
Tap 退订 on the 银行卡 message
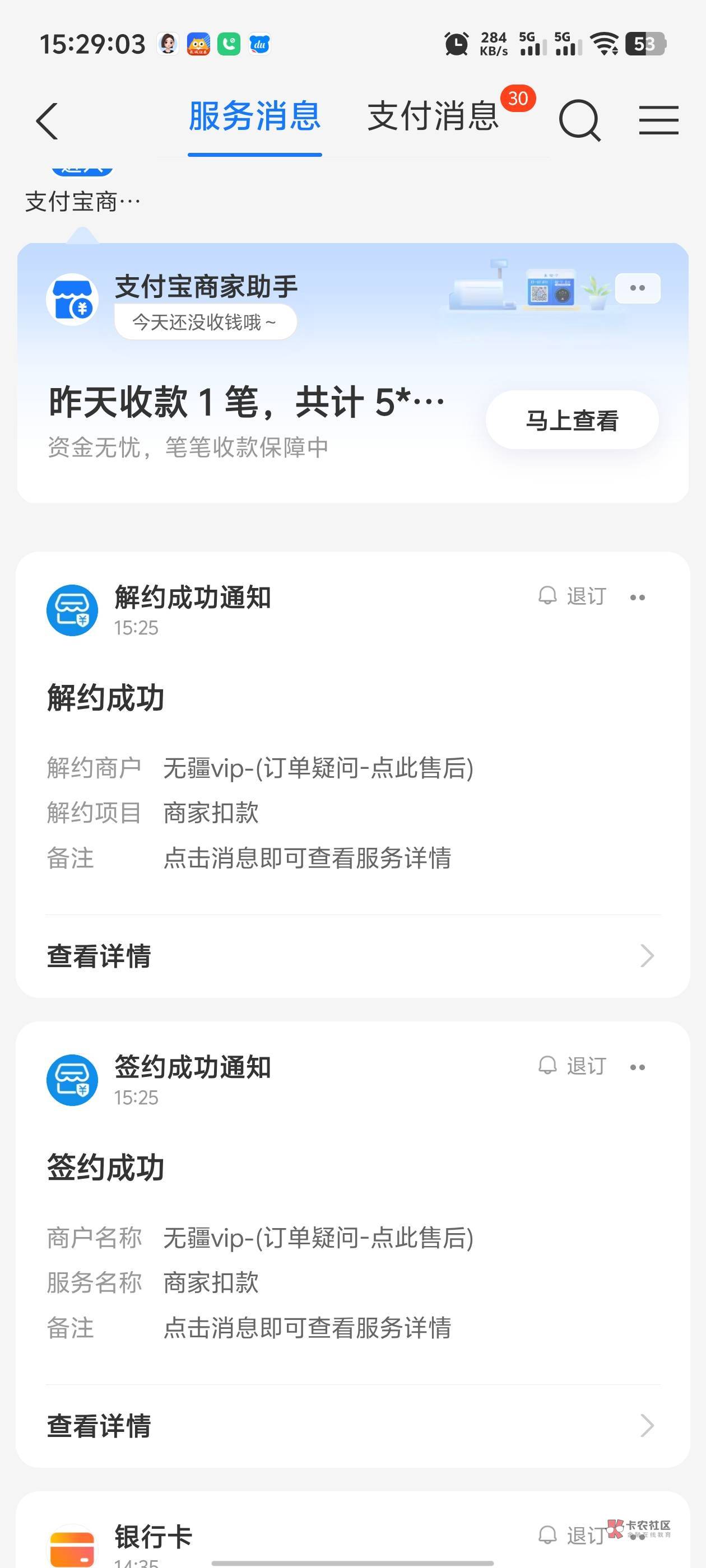573,1536
